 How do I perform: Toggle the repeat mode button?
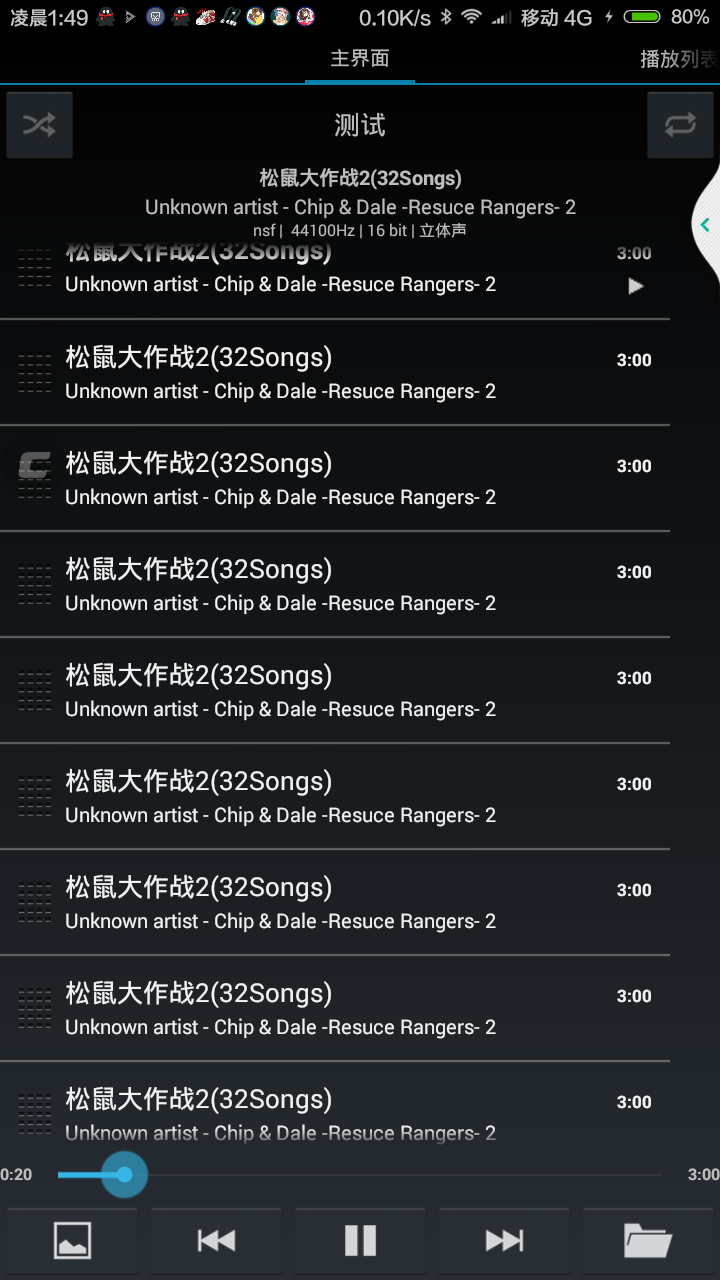tap(680, 125)
